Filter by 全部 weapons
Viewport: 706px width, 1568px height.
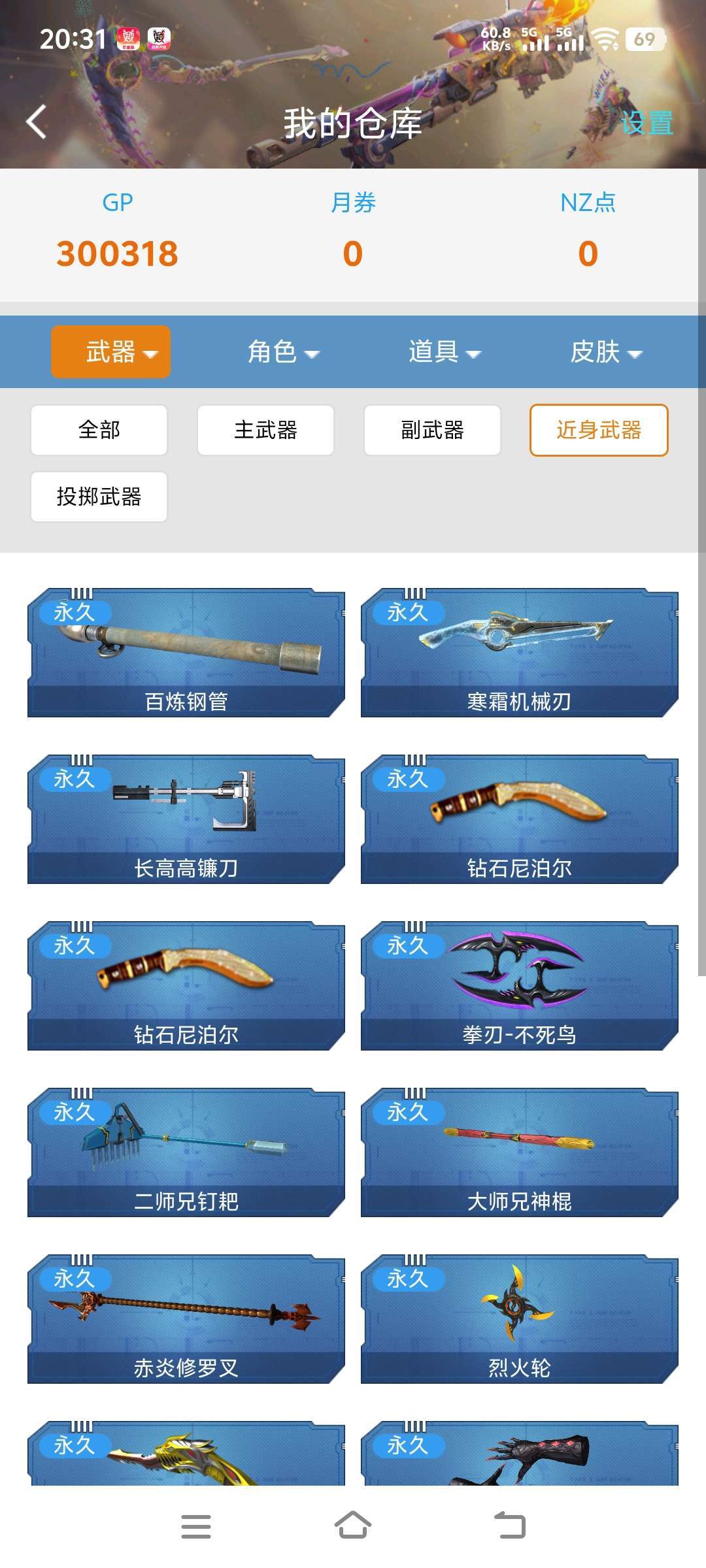pos(99,430)
